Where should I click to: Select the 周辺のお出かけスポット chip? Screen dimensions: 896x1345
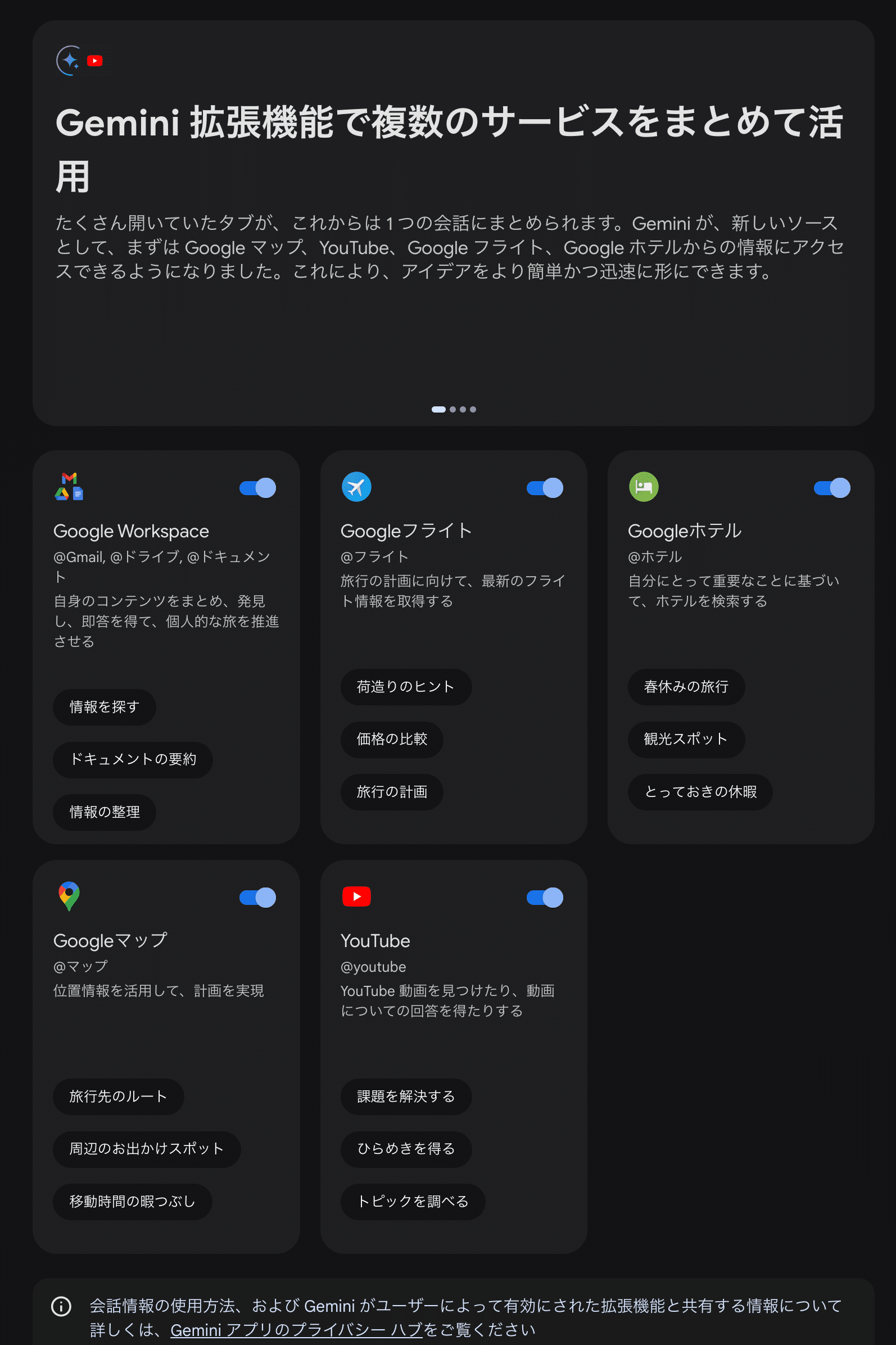[x=146, y=1148]
